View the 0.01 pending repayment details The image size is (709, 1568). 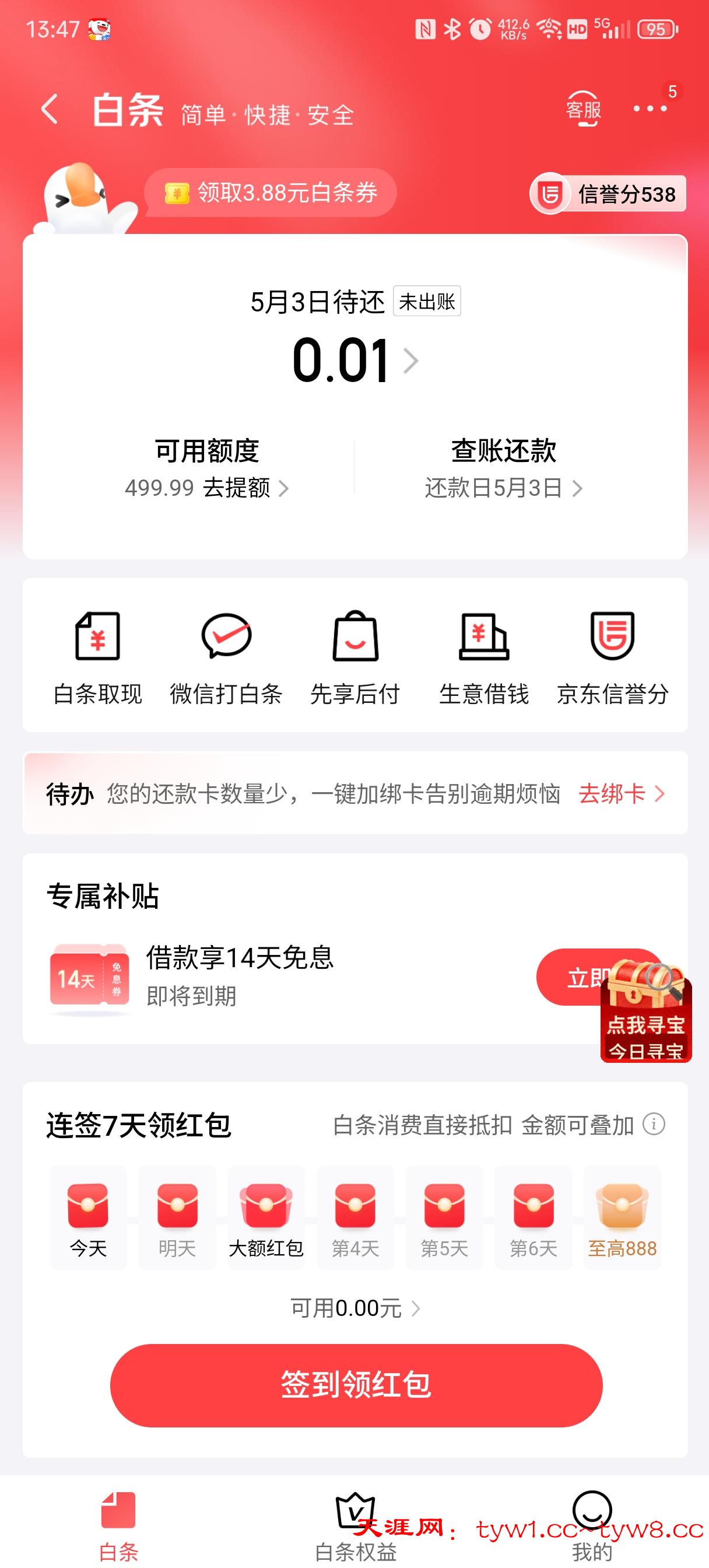click(354, 360)
